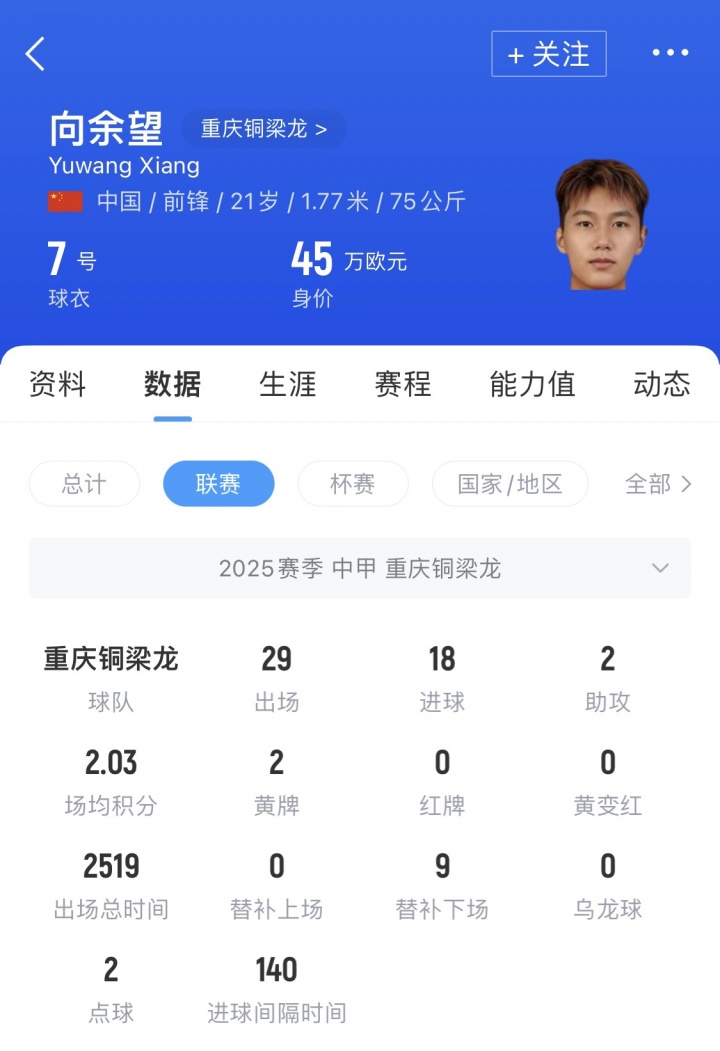Open the 动态 tab
The image size is (720, 1051).
pyautogui.click(x=660, y=385)
